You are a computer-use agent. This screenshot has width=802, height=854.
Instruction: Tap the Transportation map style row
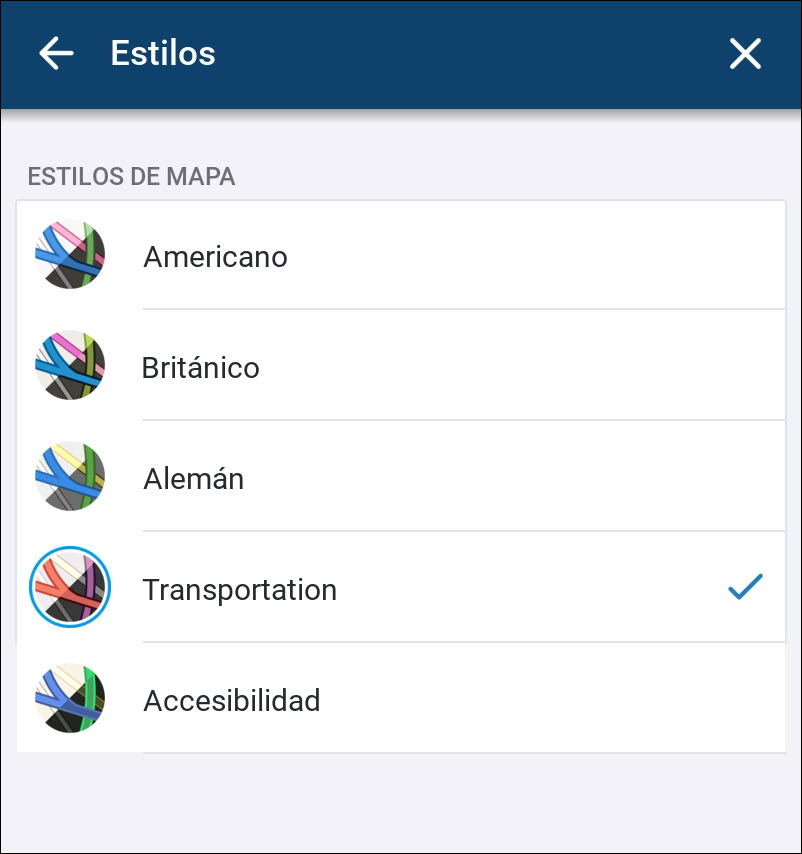coord(240,590)
